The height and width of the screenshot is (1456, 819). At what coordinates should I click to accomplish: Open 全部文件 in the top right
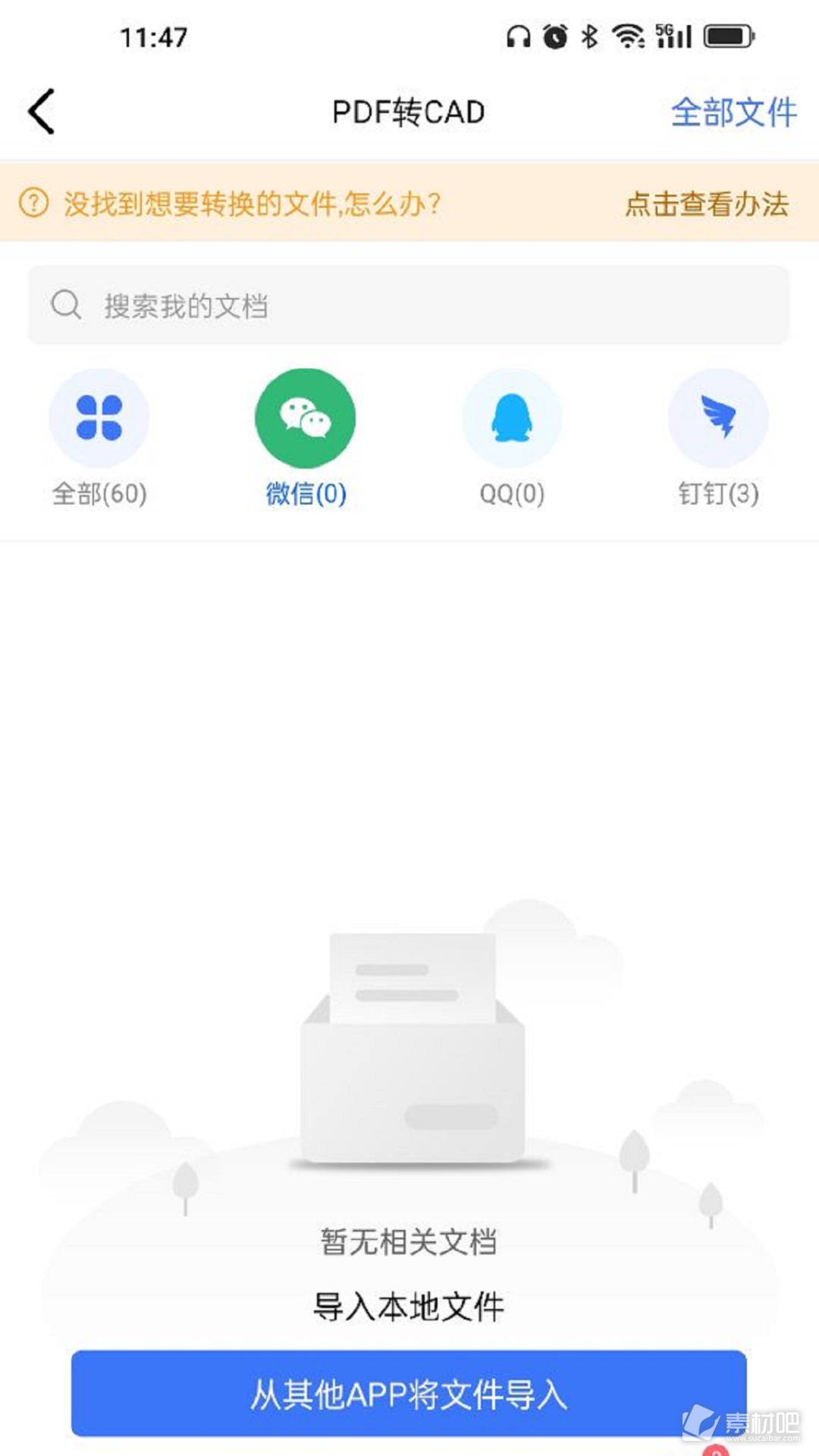pyautogui.click(x=733, y=113)
